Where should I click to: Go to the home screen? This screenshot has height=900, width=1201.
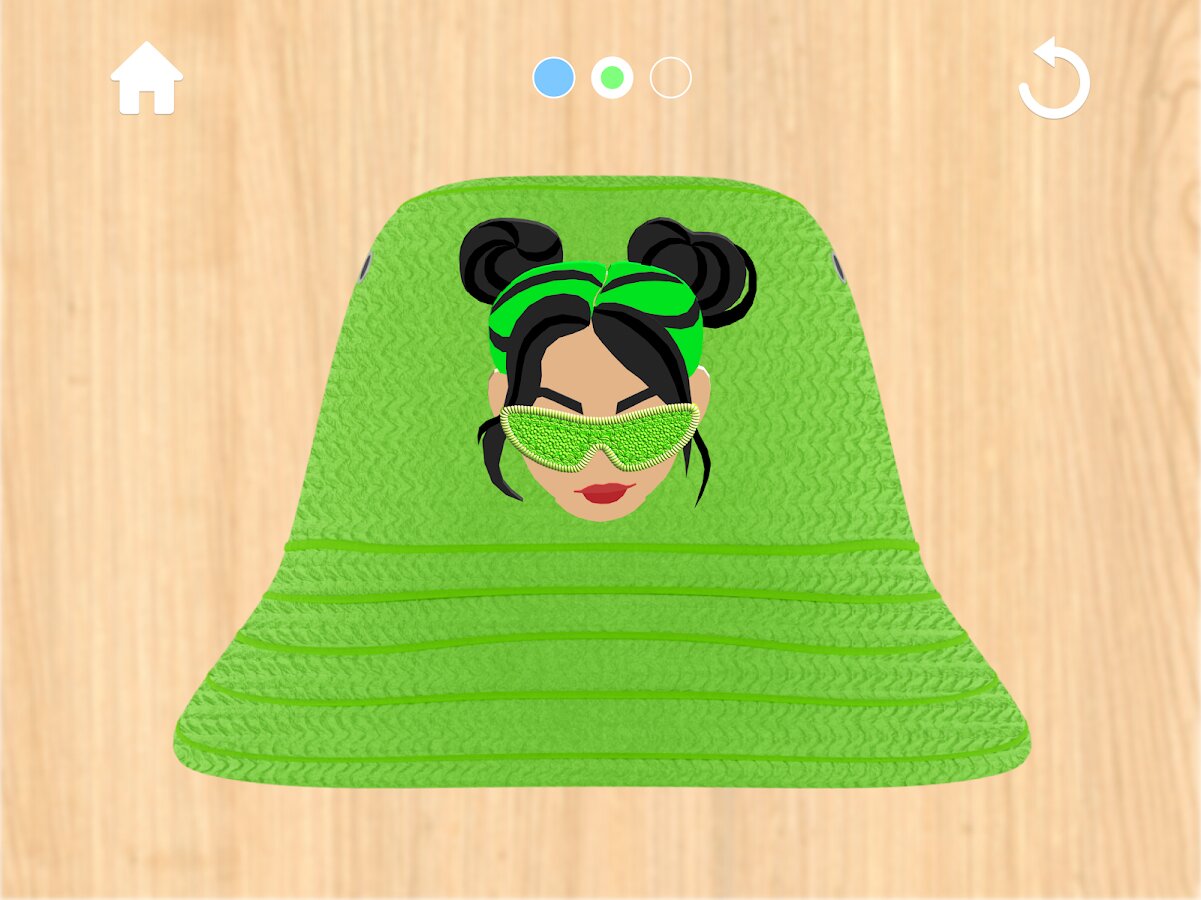click(147, 78)
